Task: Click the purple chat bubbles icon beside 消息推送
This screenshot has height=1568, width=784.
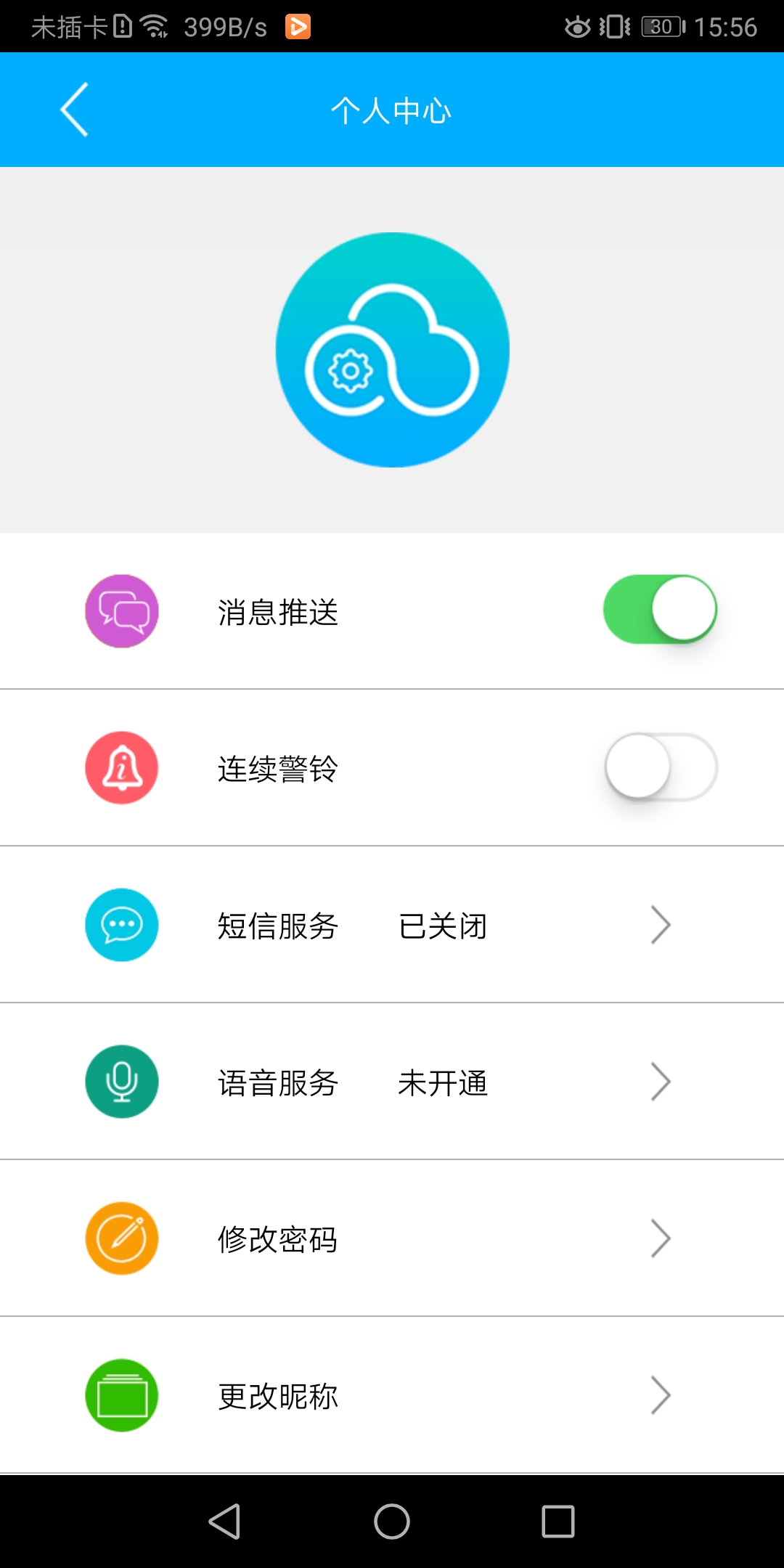Action: [121, 611]
